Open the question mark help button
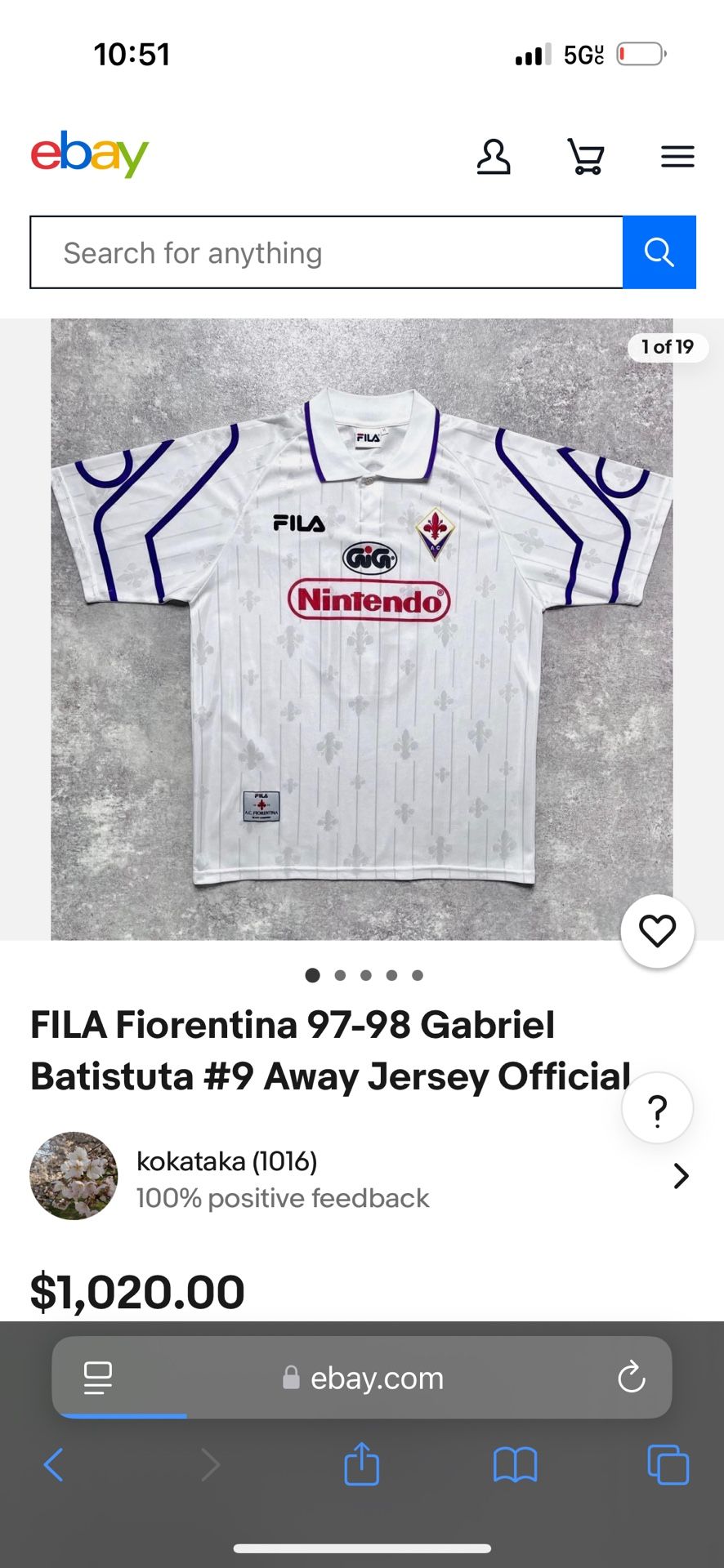The image size is (724, 1568). 657,1110
